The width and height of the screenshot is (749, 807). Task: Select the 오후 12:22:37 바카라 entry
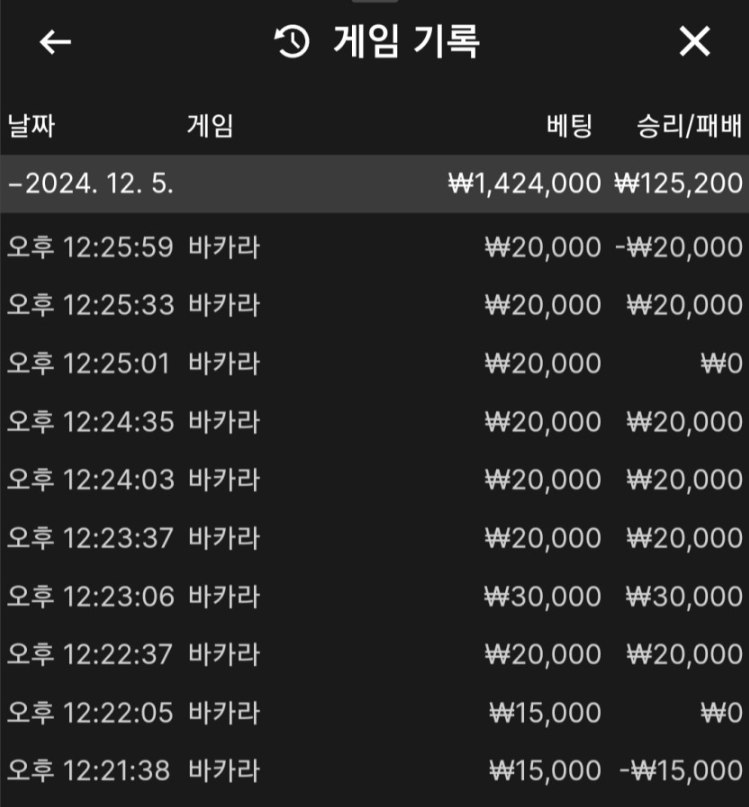[x=374, y=654]
